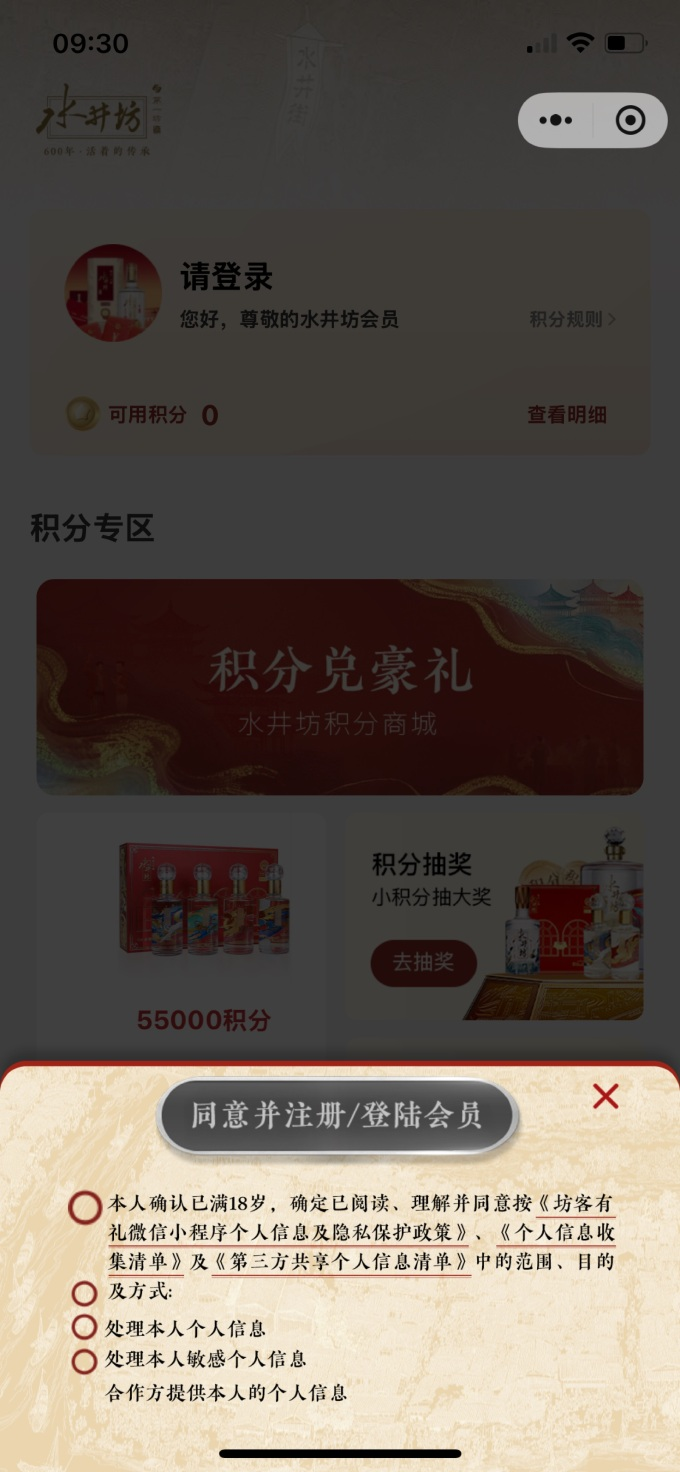The width and height of the screenshot is (680, 1472).
Task: Close the consent popup with the red X
Action: tap(606, 1096)
